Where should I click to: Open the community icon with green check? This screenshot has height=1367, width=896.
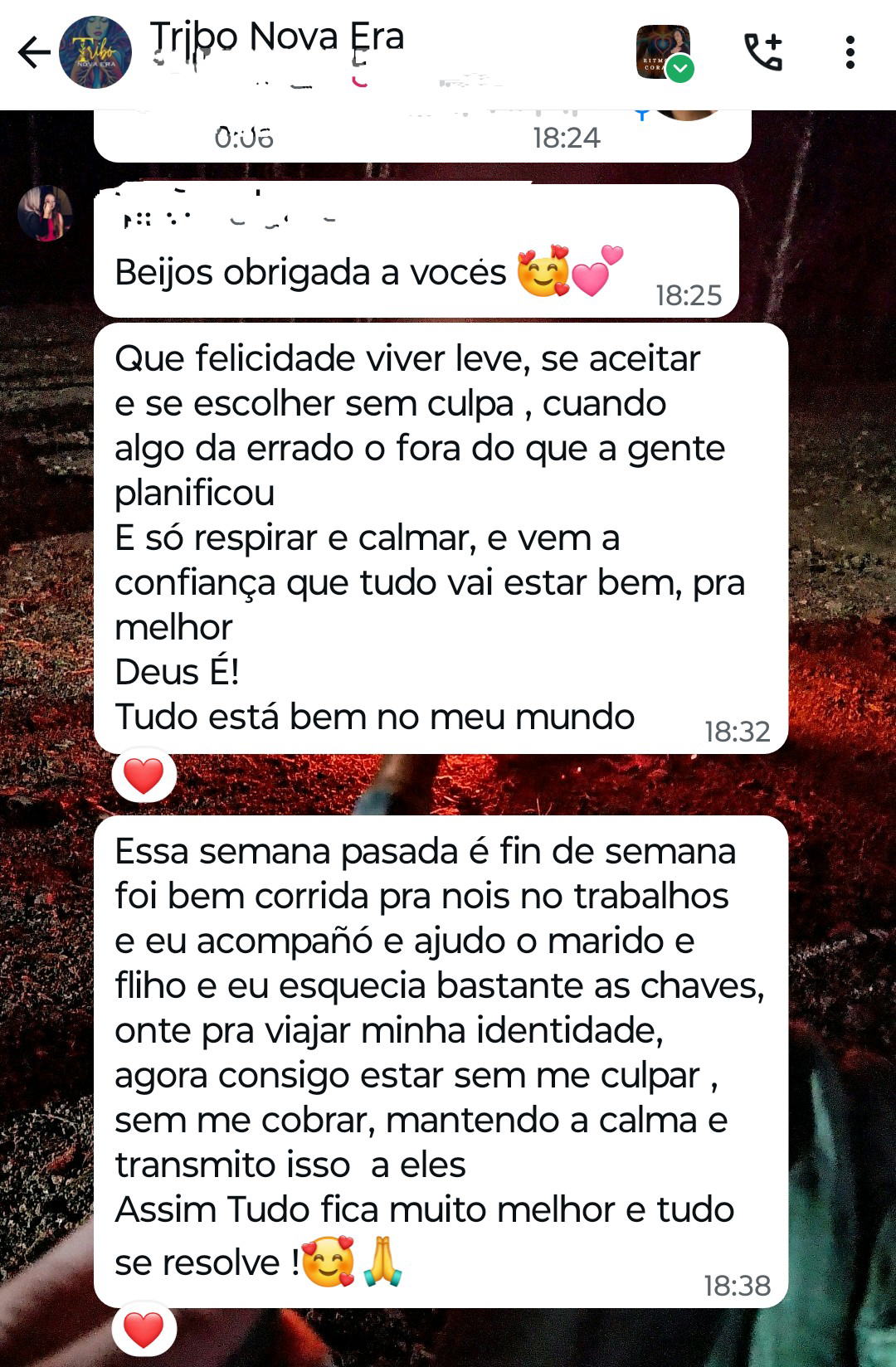[664, 53]
